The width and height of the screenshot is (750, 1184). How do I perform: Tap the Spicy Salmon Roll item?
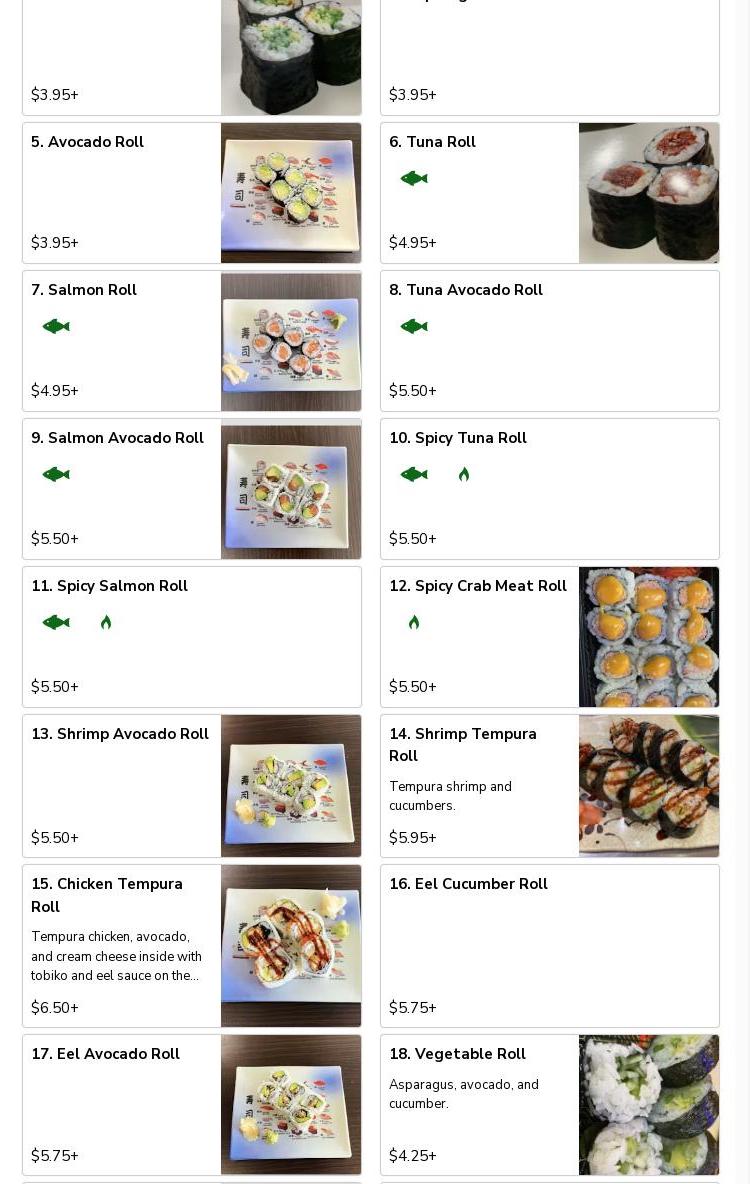pyautogui.click(x=191, y=637)
